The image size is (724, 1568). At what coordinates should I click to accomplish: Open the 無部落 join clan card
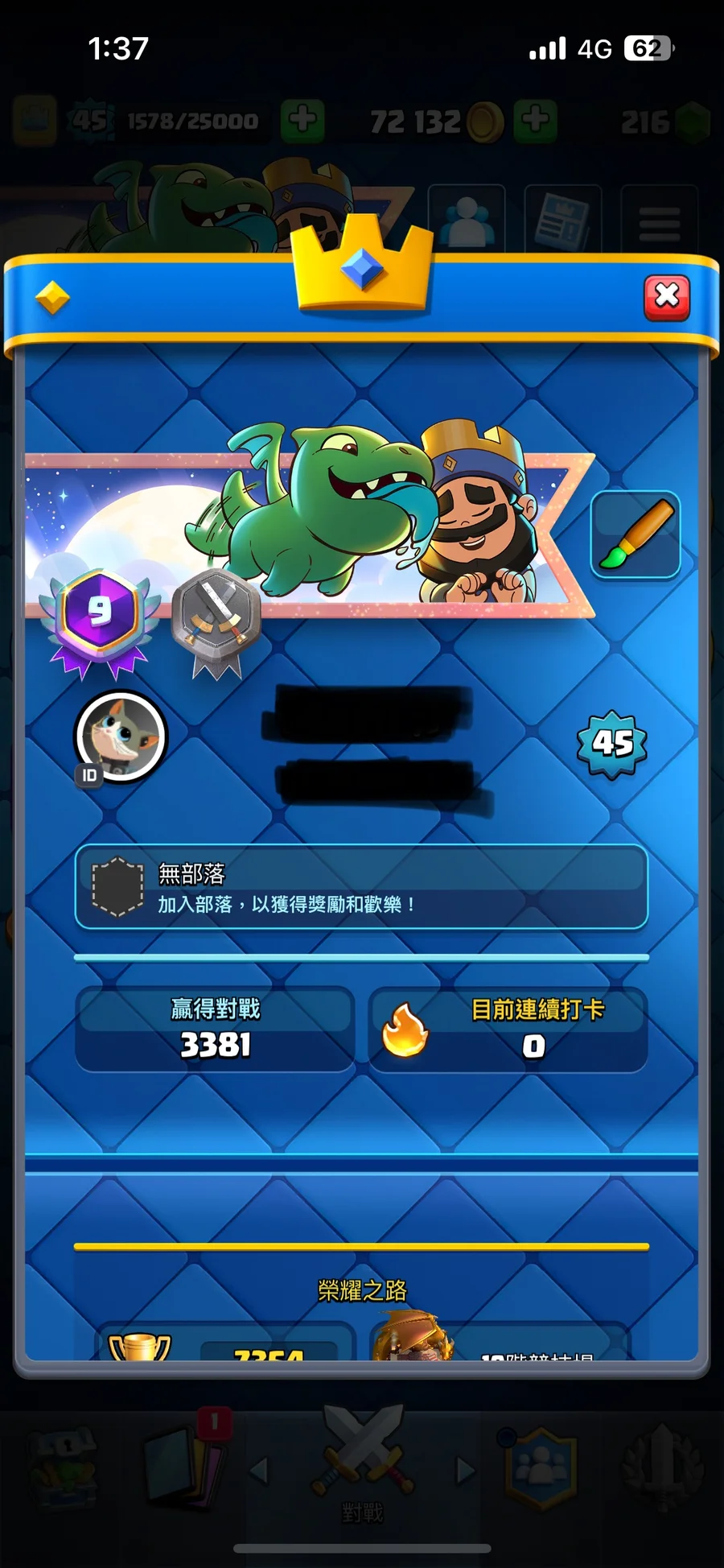tap(361, 887)
